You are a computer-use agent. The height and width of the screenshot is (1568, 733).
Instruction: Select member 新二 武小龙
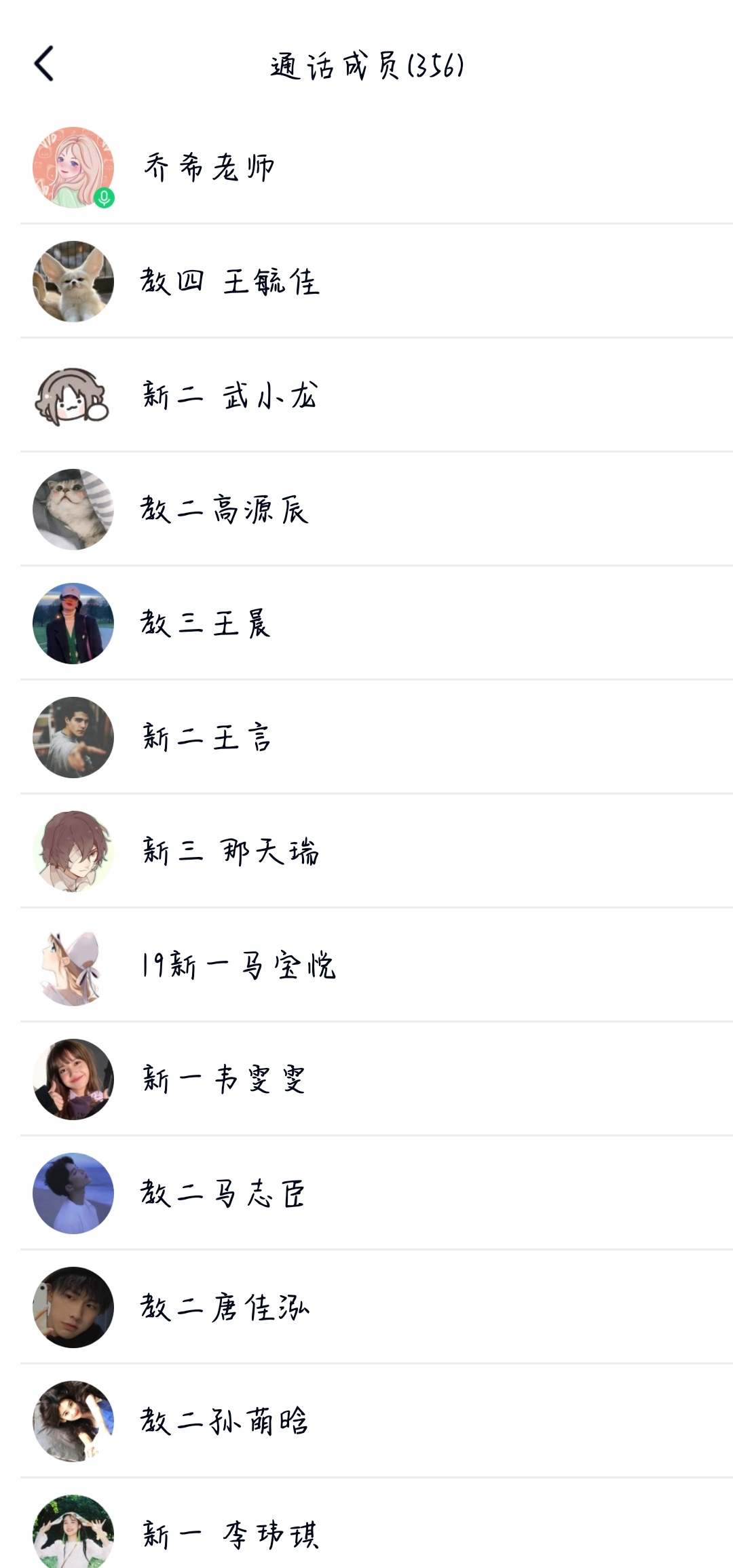[229, 396]
